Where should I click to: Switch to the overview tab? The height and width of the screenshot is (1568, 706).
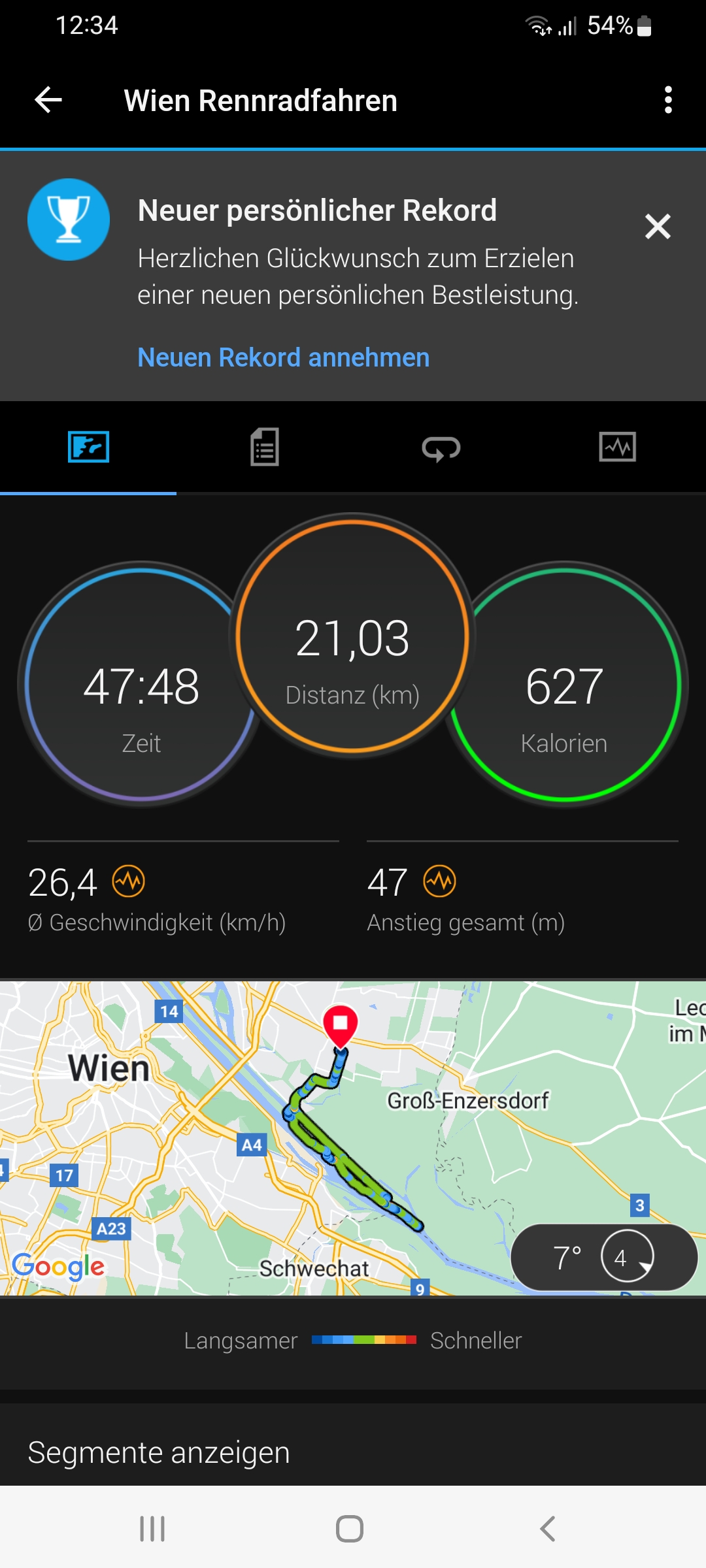[x=88, y=447]
